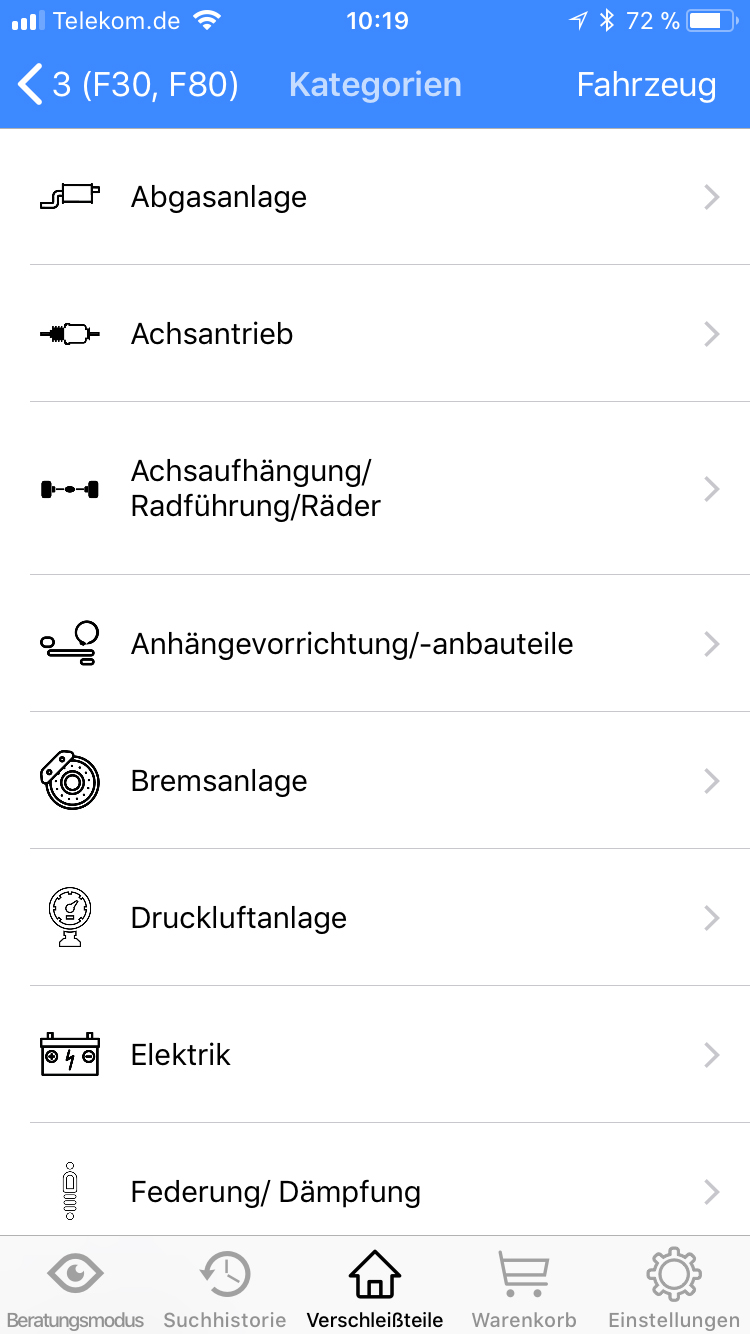
Task: Open Achsaufhängung/Radführung/Räder category
Action: tap(375, 488)
